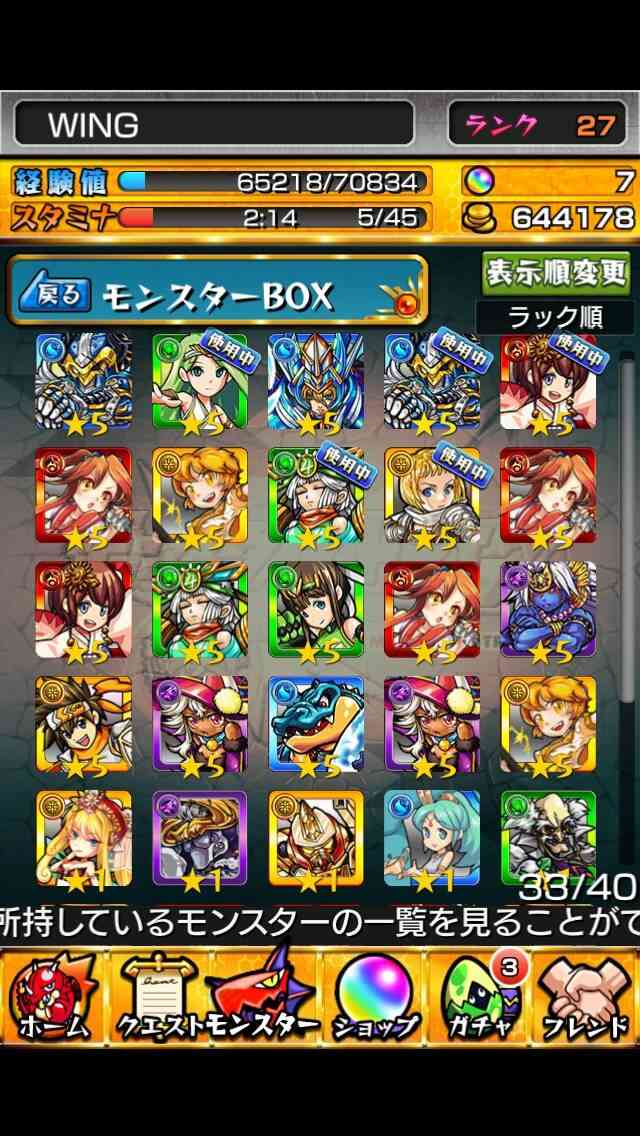Select the blonde lady with flower hat
The width and height of the screenshot is (640, 1136).
(x=83, y=838)
